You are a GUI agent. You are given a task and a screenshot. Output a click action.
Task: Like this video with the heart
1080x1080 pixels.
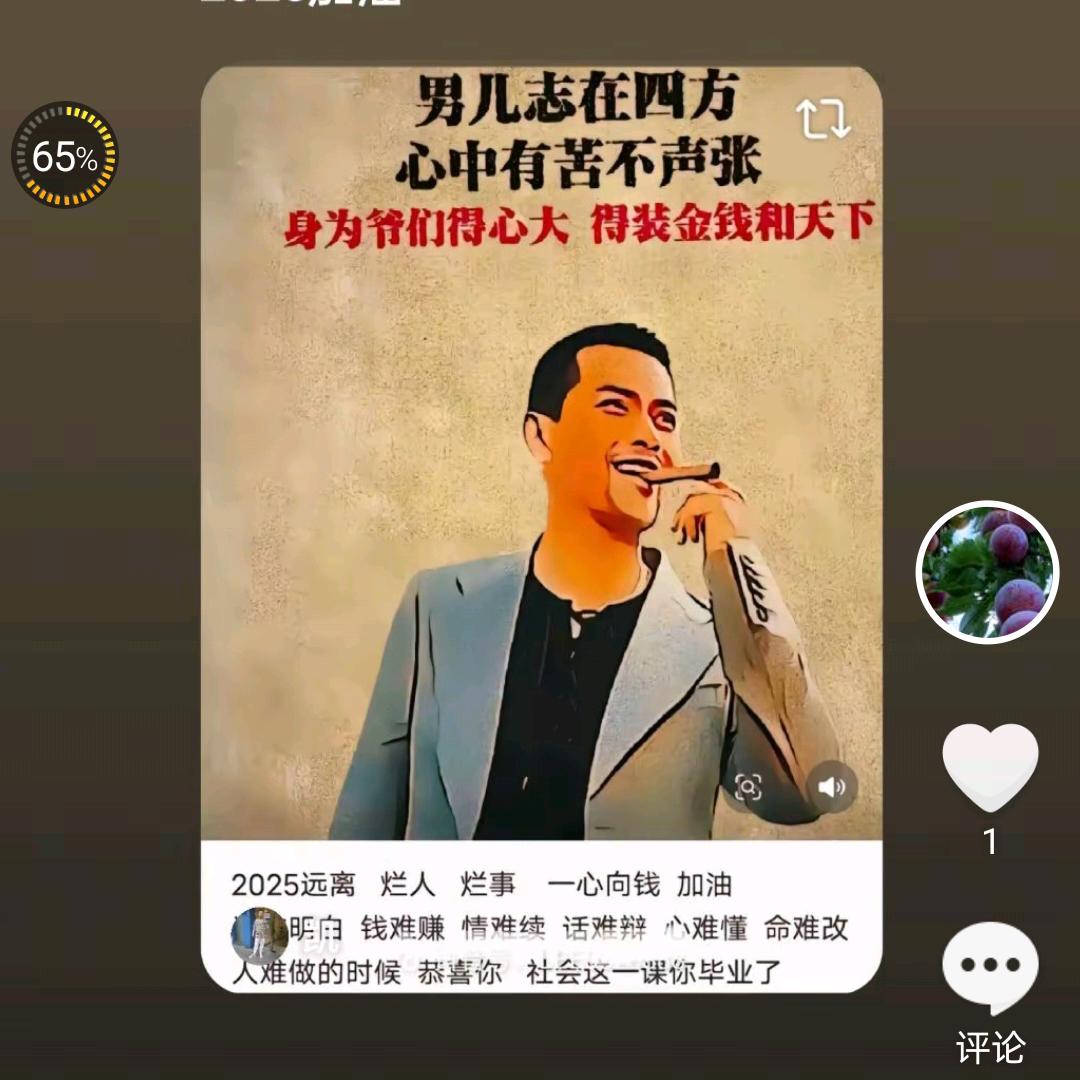pyautogui.click(x=990, y=768)
